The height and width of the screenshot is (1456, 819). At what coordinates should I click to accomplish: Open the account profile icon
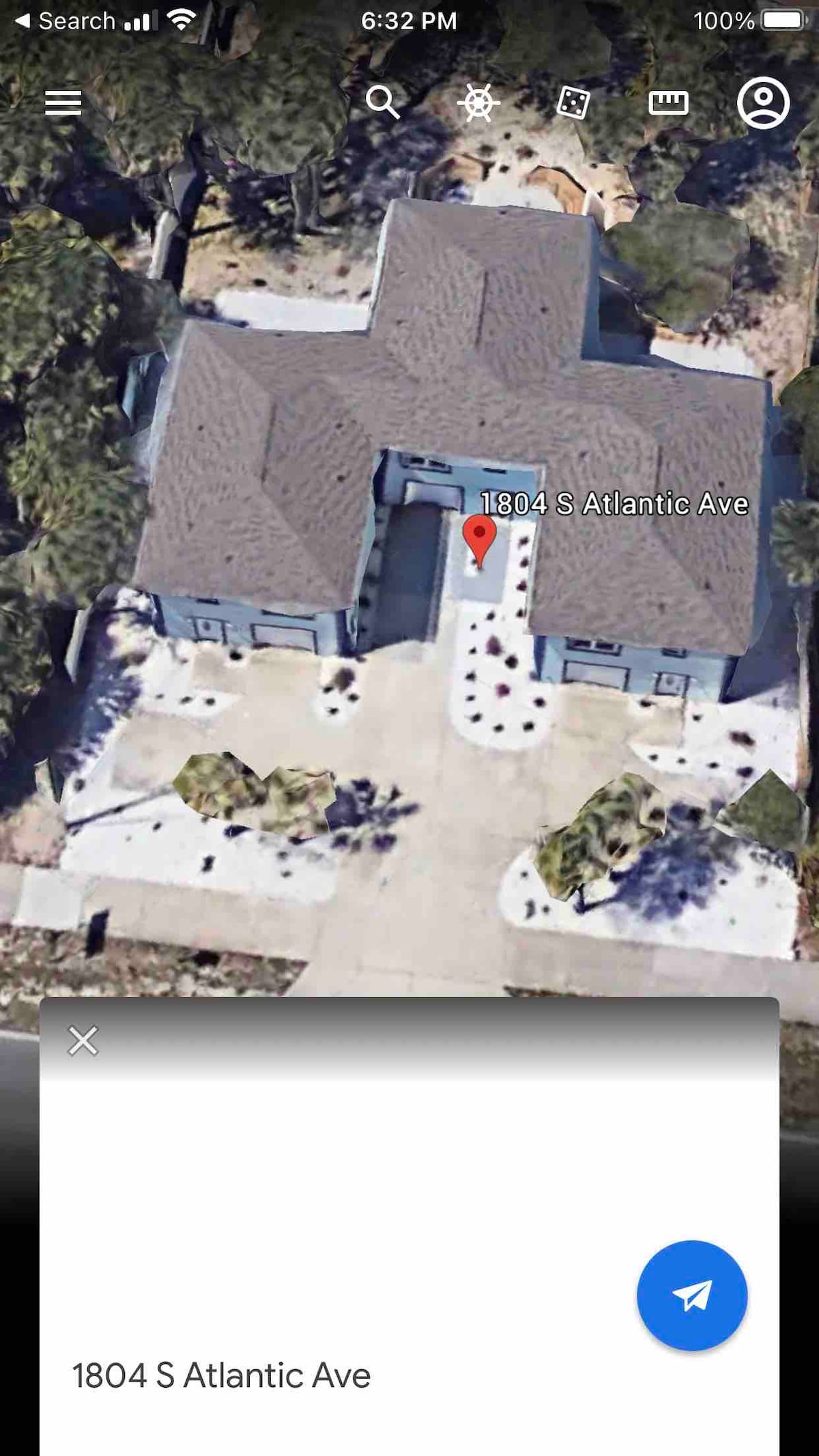(x=763, y=103)
